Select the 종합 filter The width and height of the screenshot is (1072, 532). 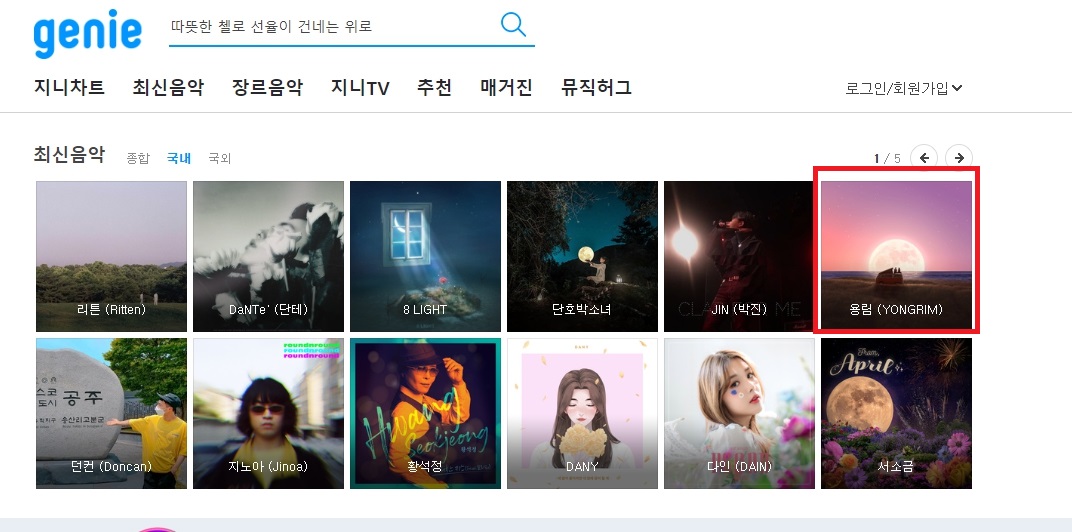[x=138, y=158]
